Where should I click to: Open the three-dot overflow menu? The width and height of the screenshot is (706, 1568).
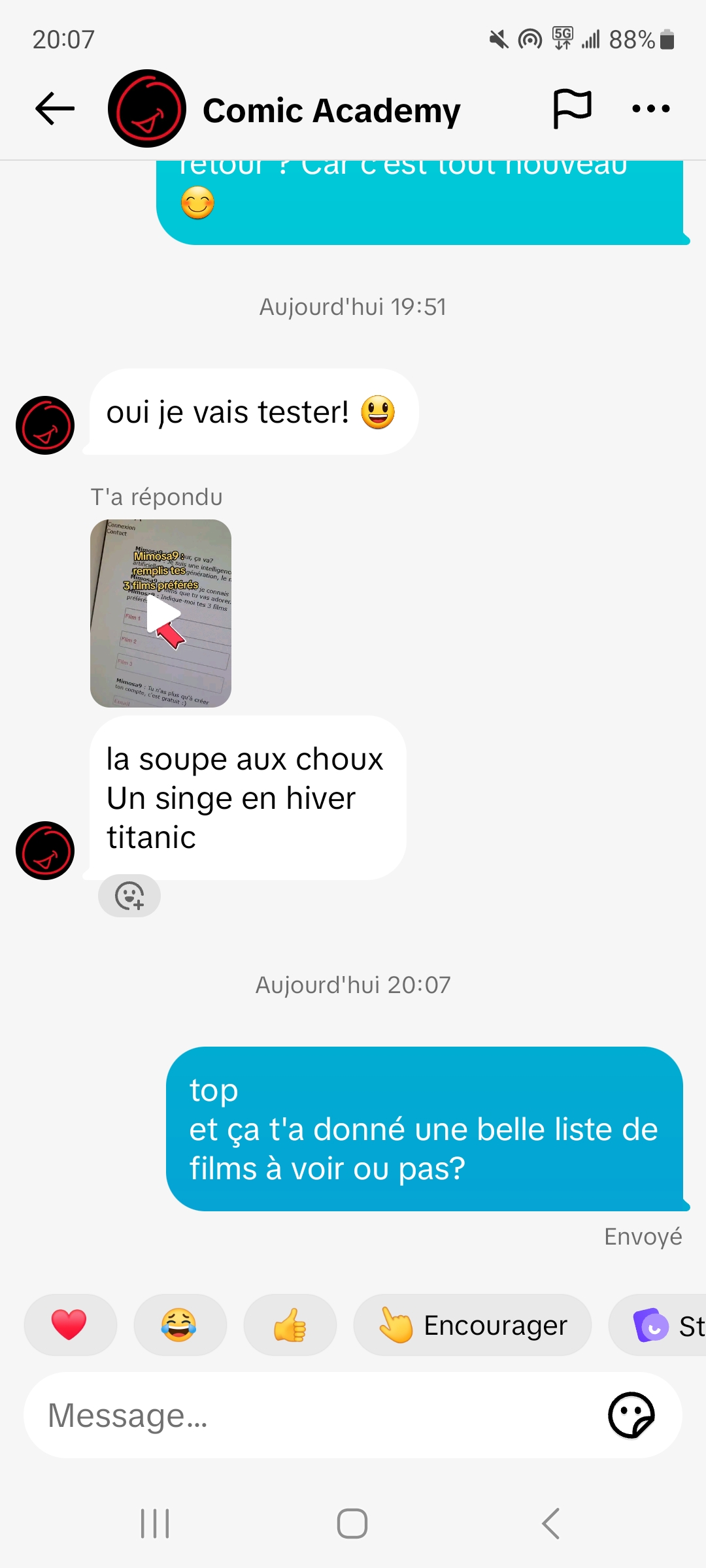pyautogui.click(x=651, y=108)
